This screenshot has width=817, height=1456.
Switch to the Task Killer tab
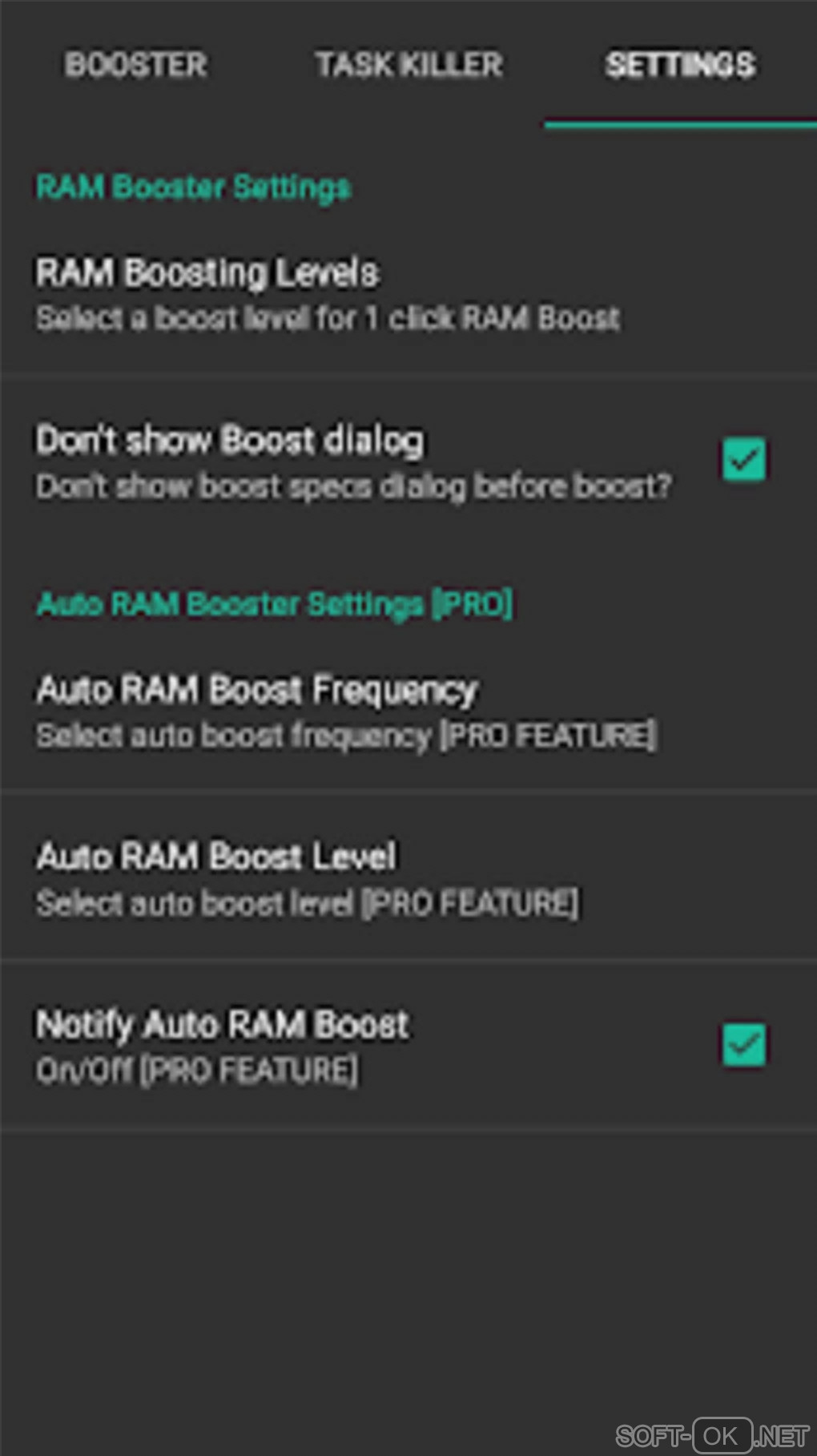(x=408, y=65)
